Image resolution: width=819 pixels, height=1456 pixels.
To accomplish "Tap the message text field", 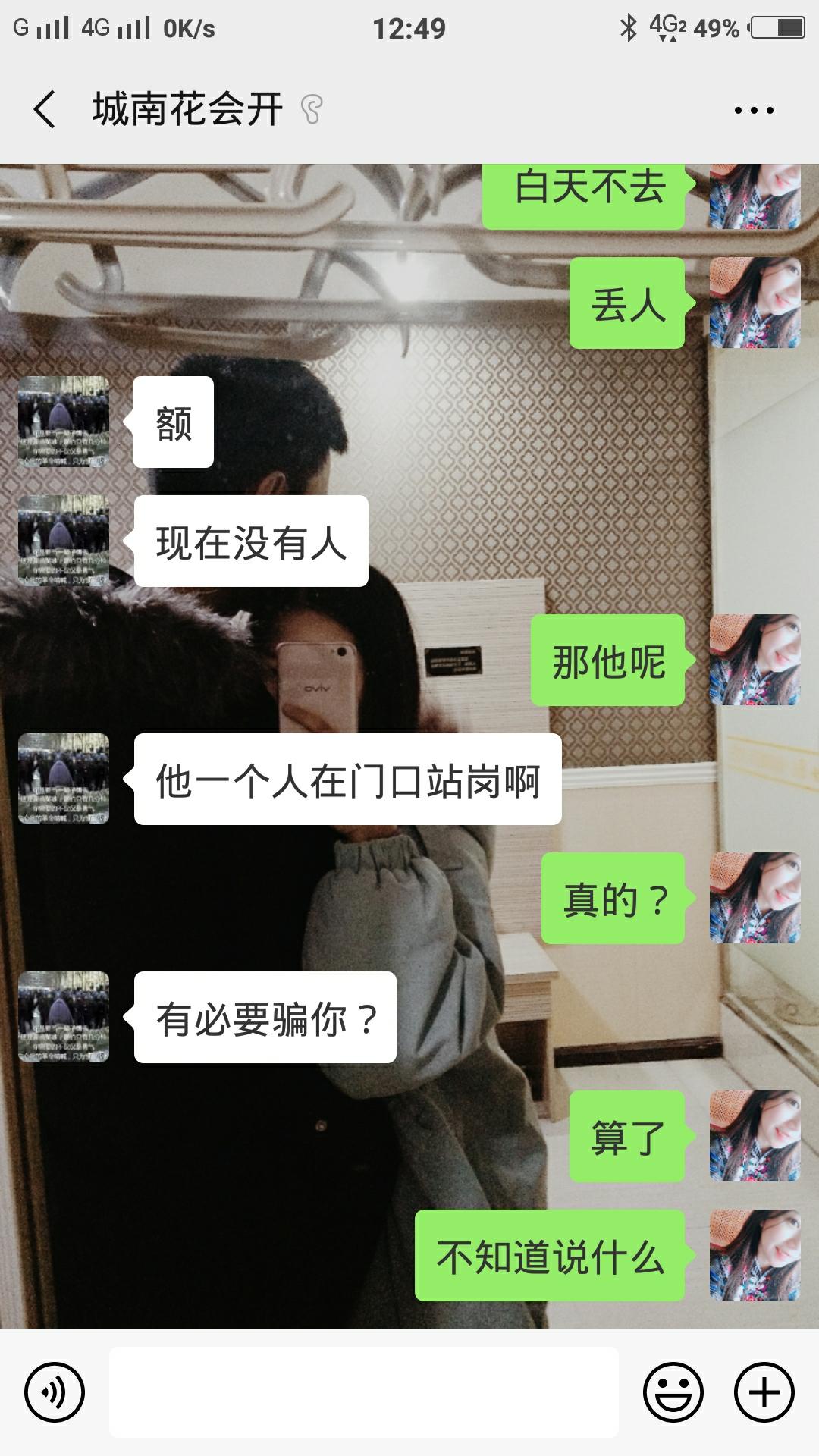I will pos(364,1392).
